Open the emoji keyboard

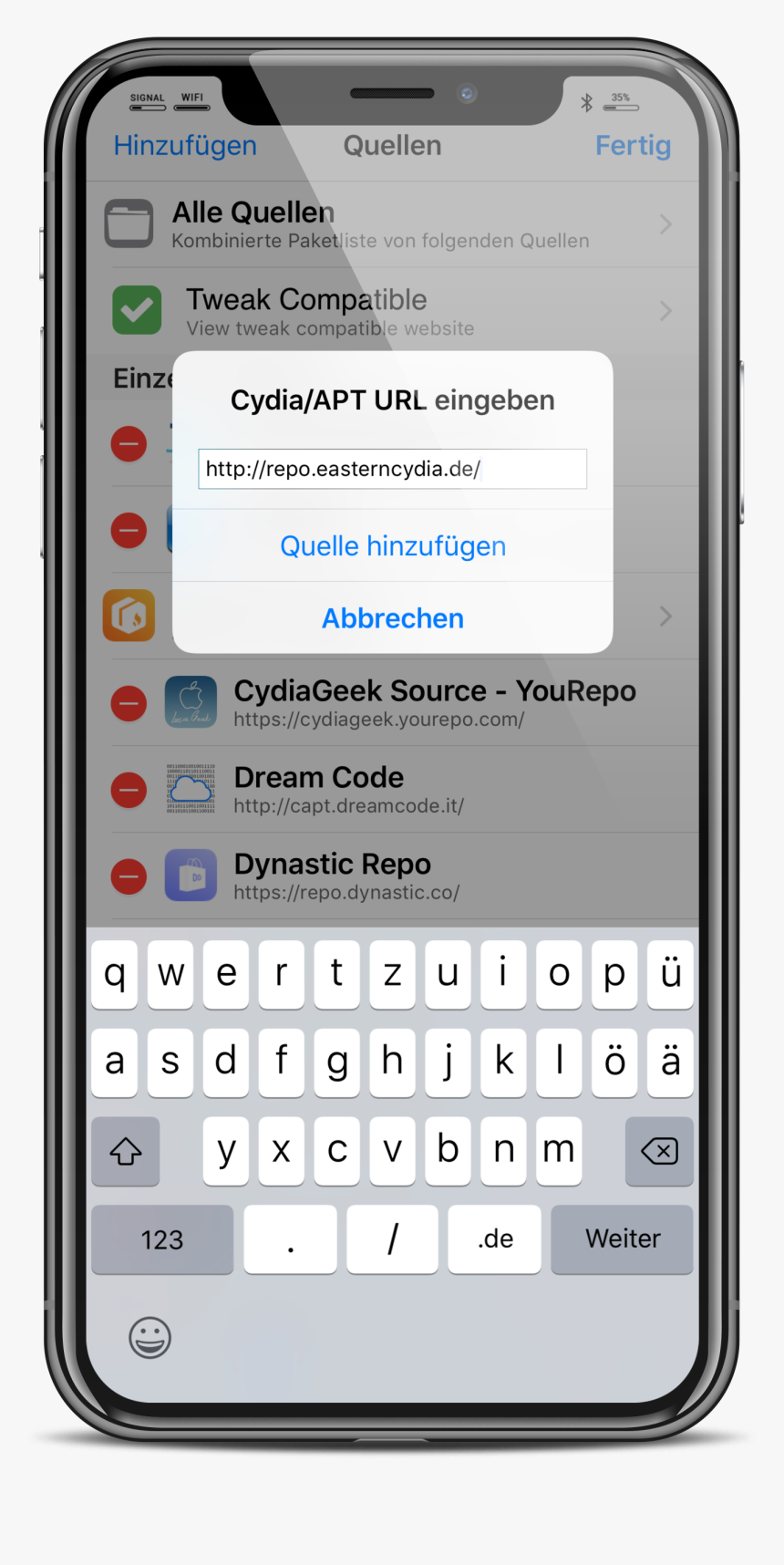tap(149, 1337)
